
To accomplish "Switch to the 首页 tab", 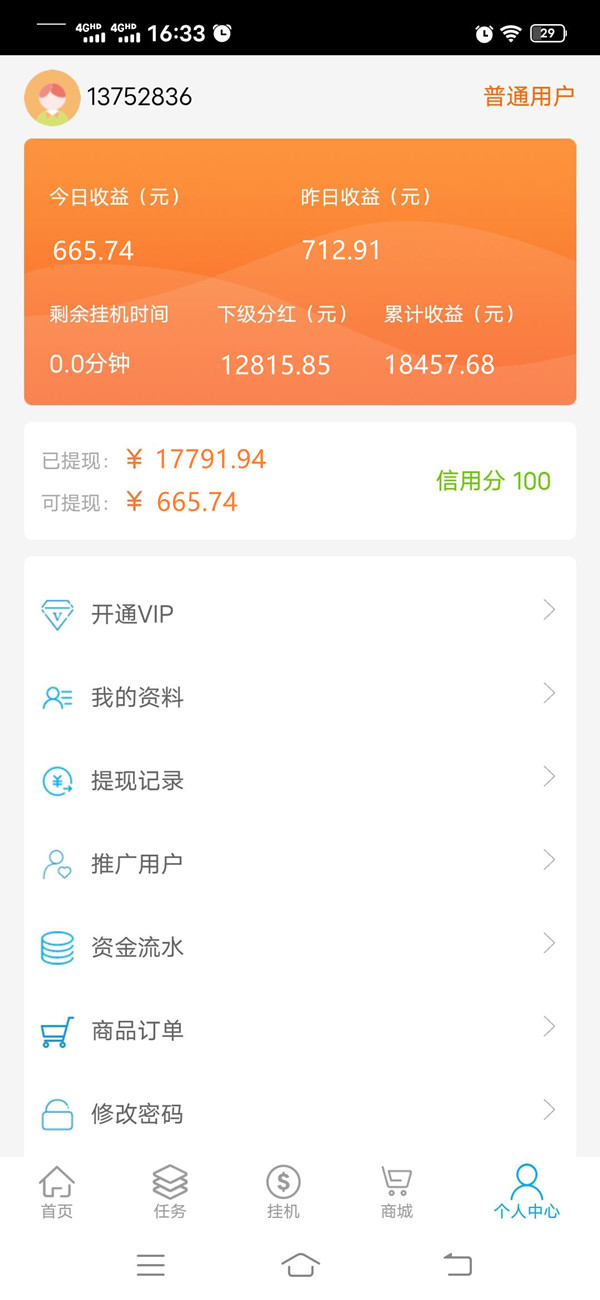I will (x=57, y=1193).
